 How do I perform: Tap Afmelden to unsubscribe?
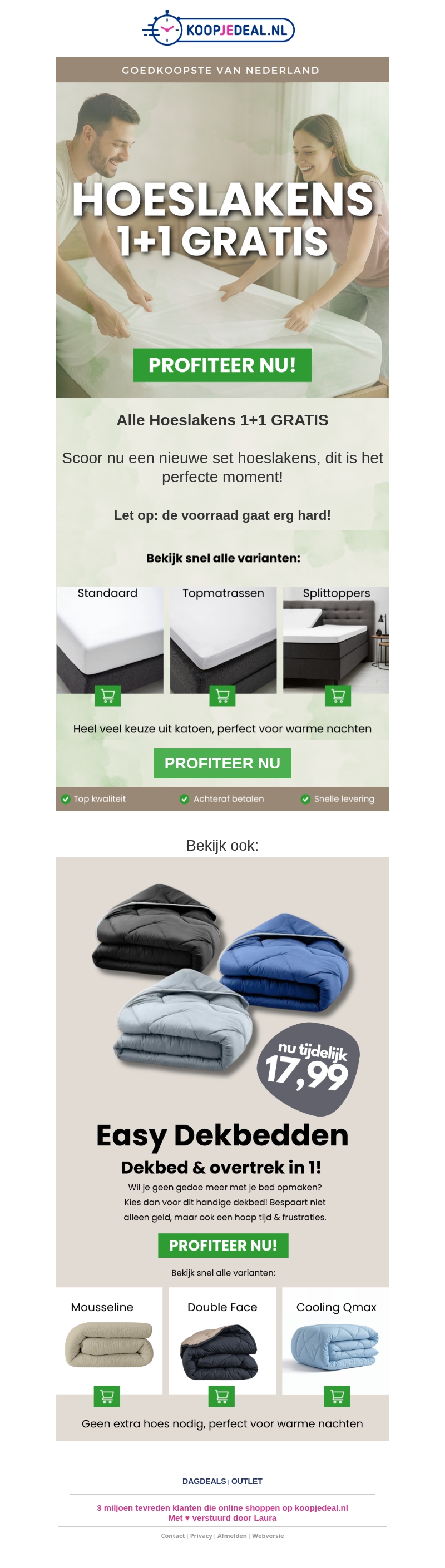pos(232,1535)
